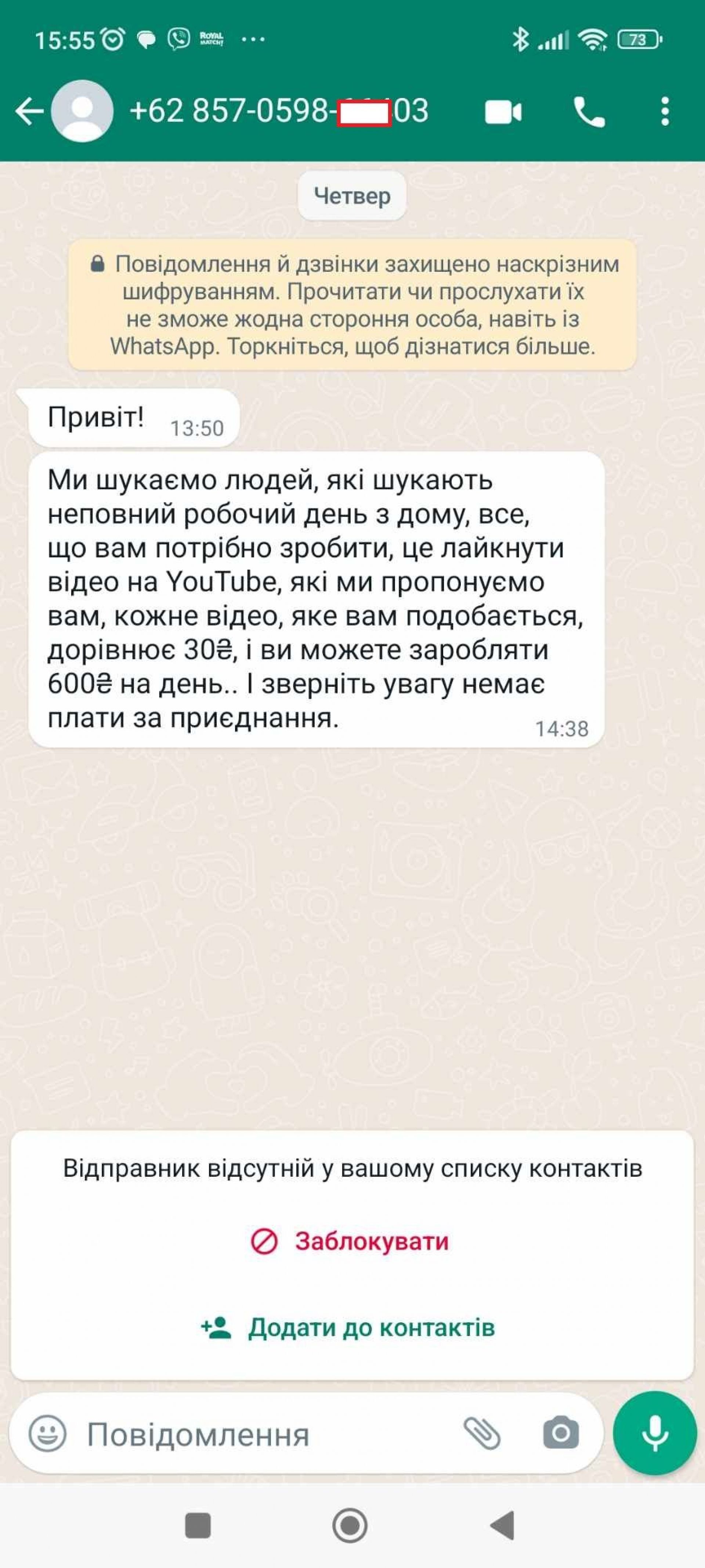Open the emoji picker
Screen dimensions: 705x1568
[x=47, y=1433]
